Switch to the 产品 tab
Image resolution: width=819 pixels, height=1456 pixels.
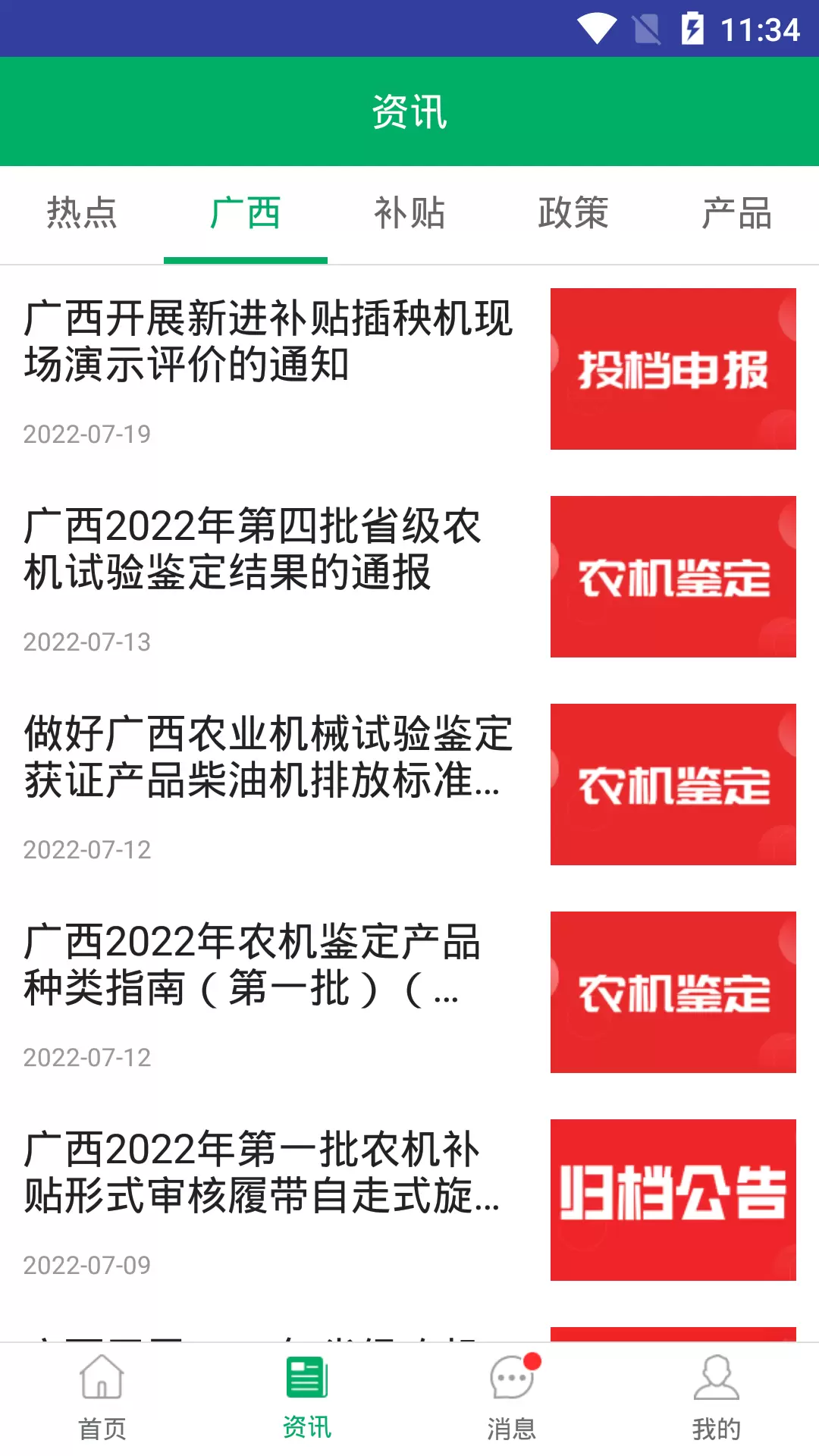point(737,213)
